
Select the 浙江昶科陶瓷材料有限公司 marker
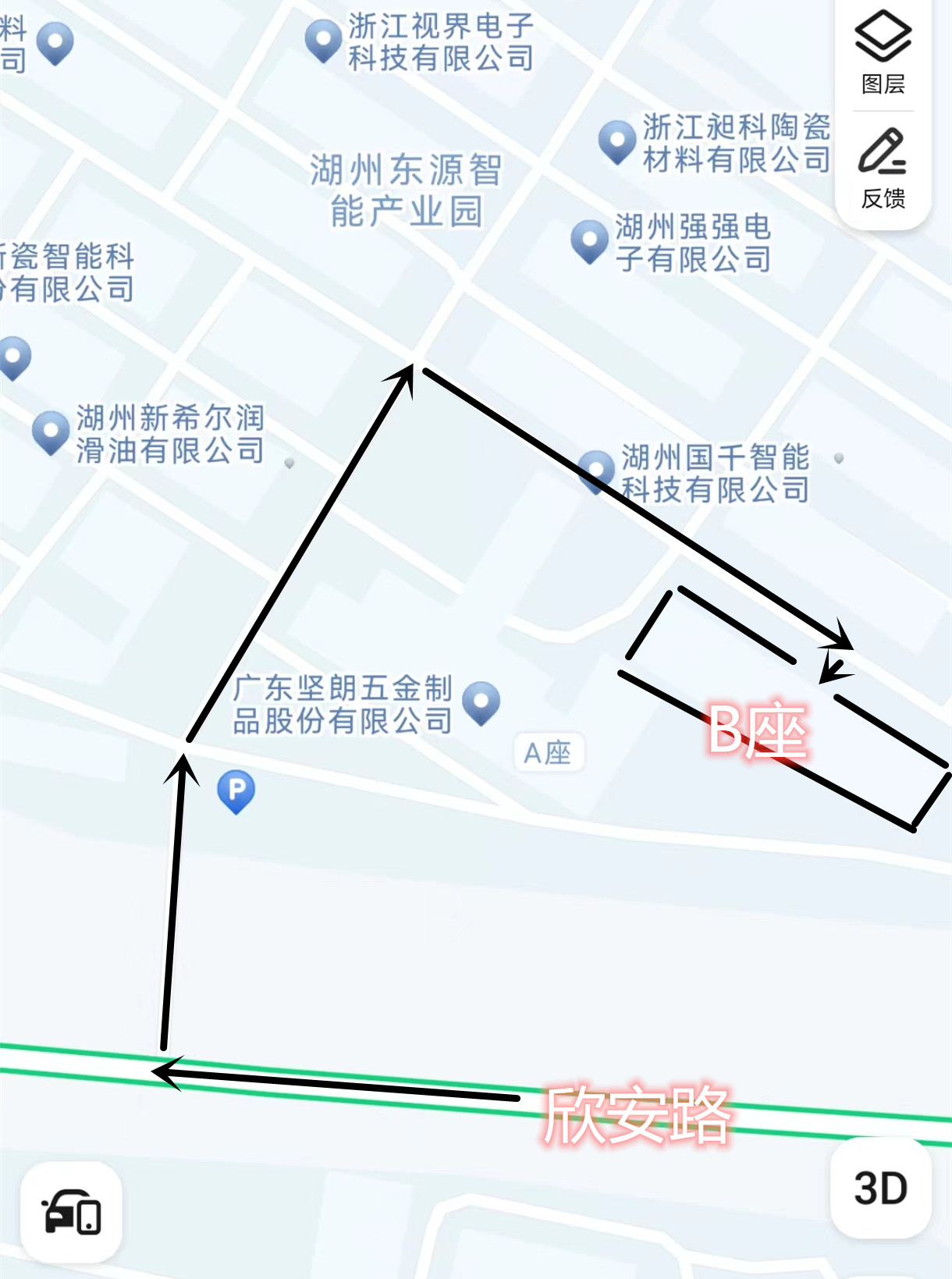coord(616,140)
